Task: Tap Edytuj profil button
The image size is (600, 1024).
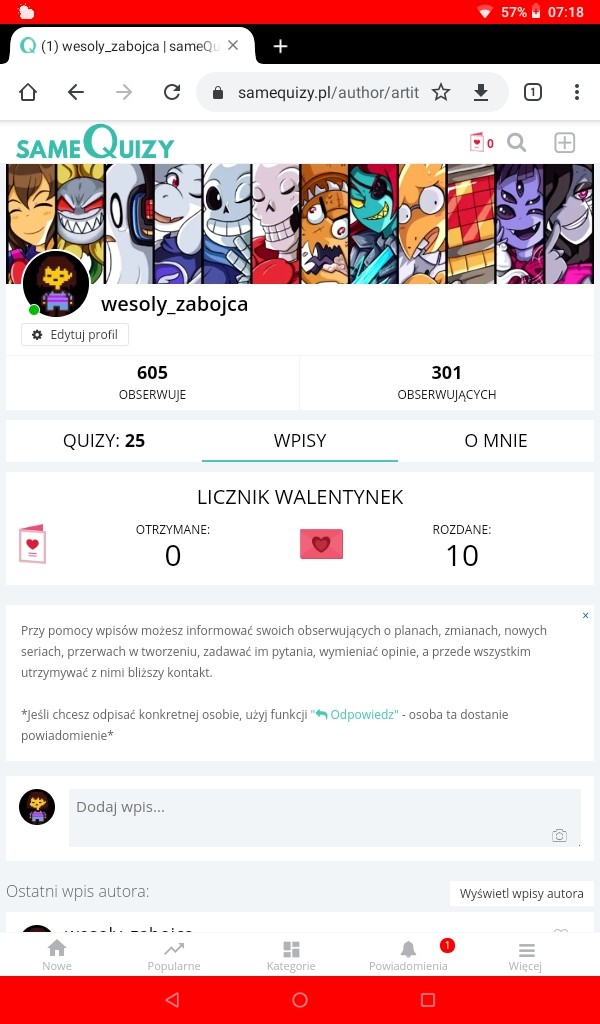Action: pyautogui.click(x=75, y=335)
